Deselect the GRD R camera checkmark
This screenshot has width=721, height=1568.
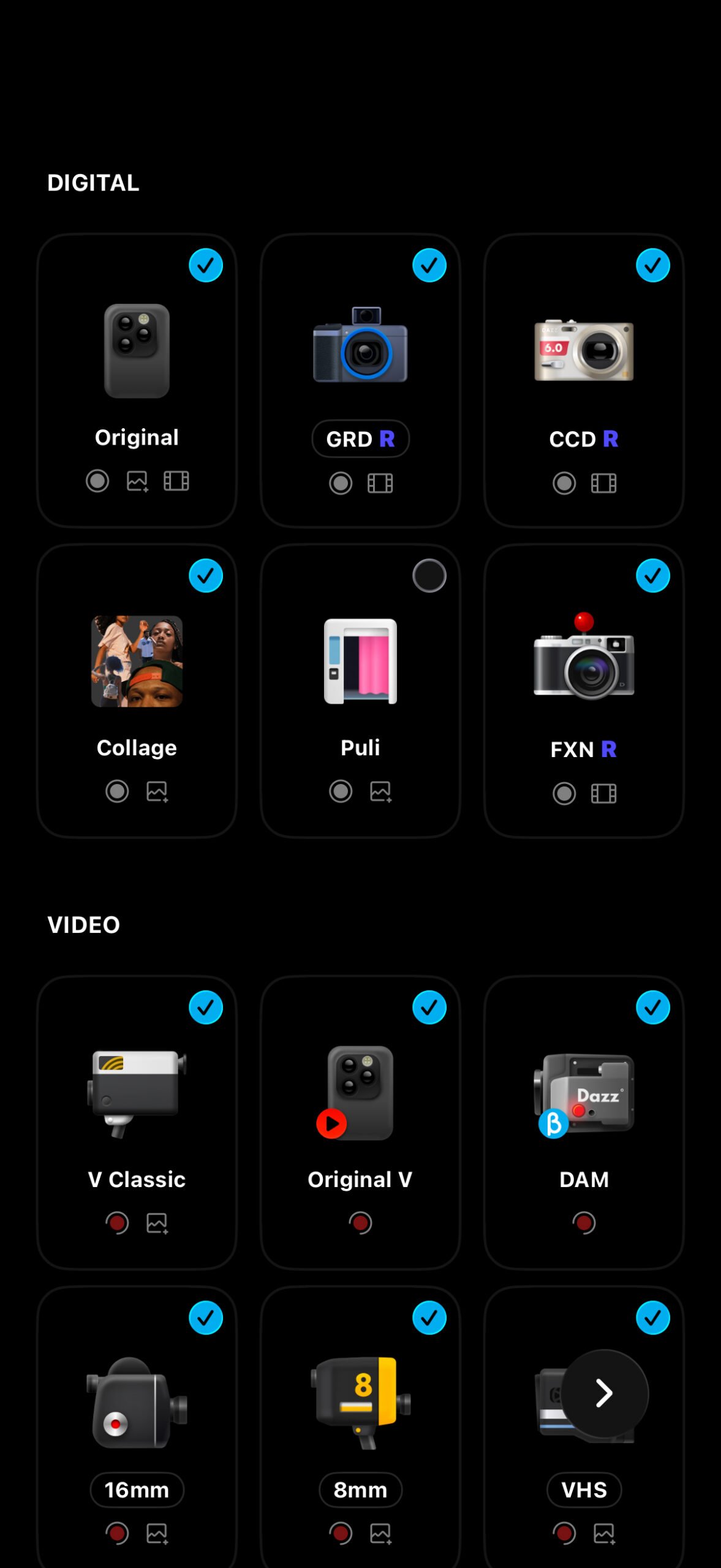coord(429,265)
